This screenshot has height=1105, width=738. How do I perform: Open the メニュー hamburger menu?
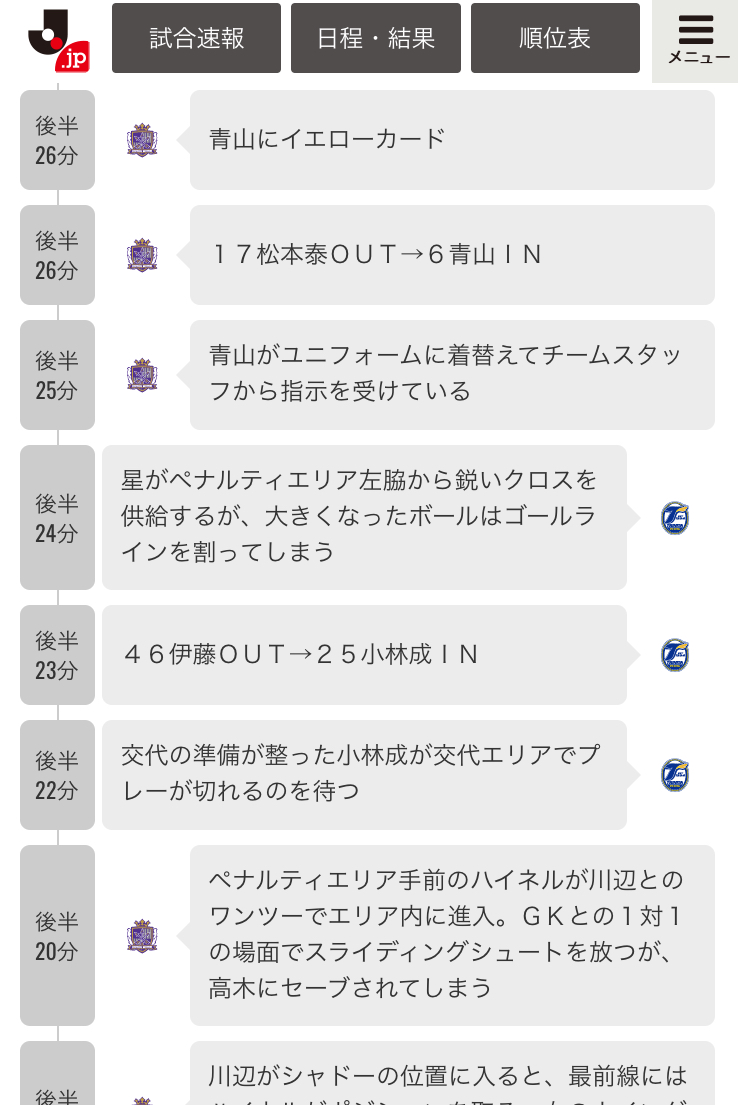pyautogui.click(x=696, y=40)
